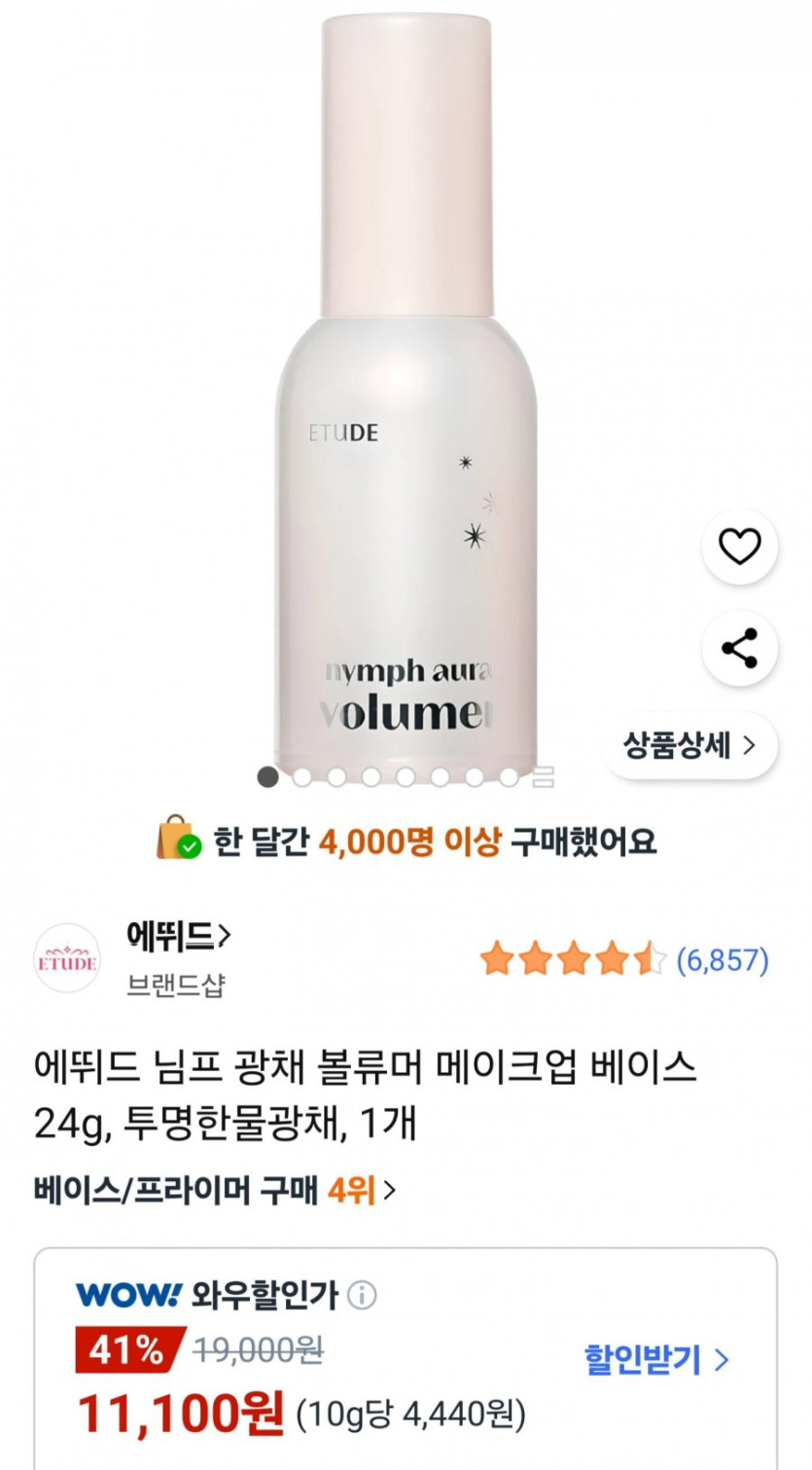Open the 에뛰드 brand shop

coord(179,936)
